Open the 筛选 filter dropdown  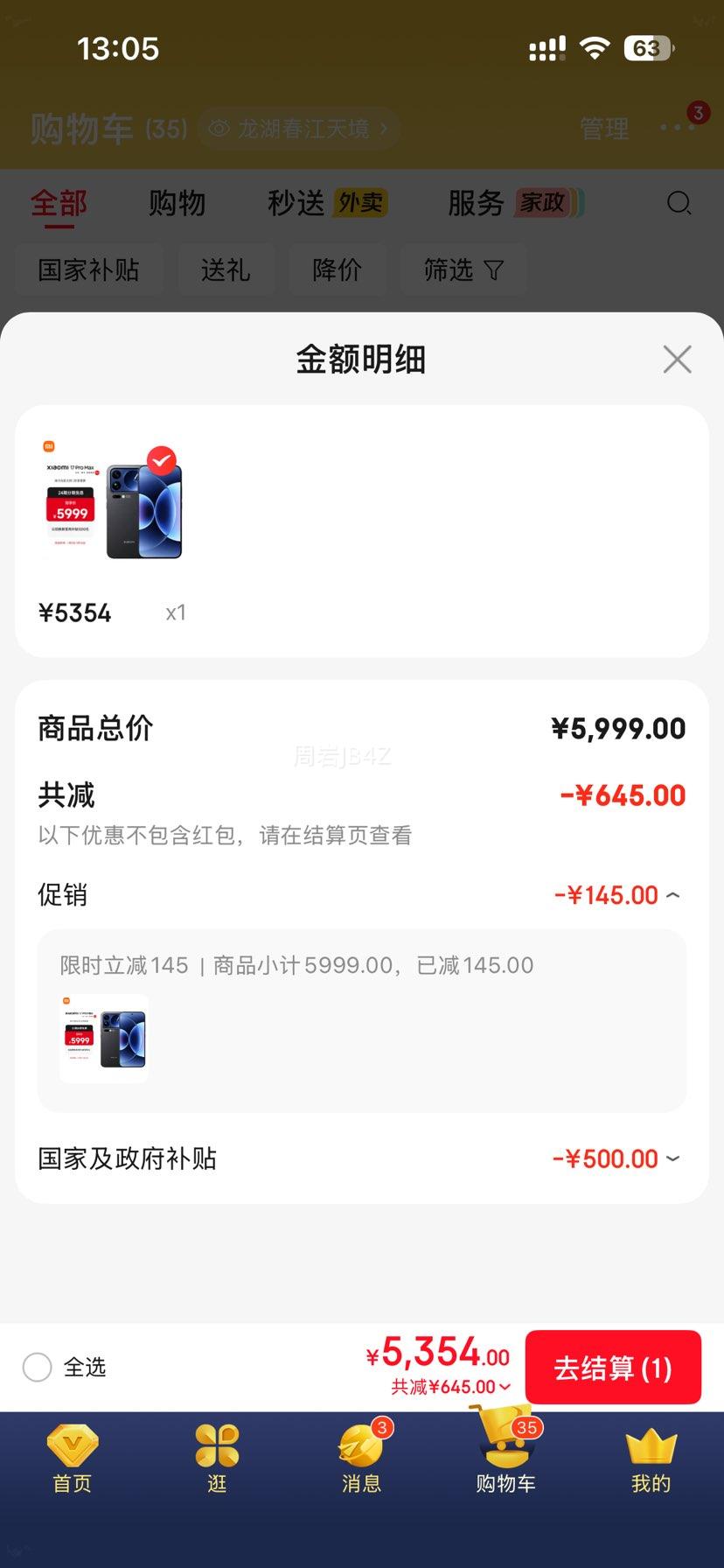[463, 269]
